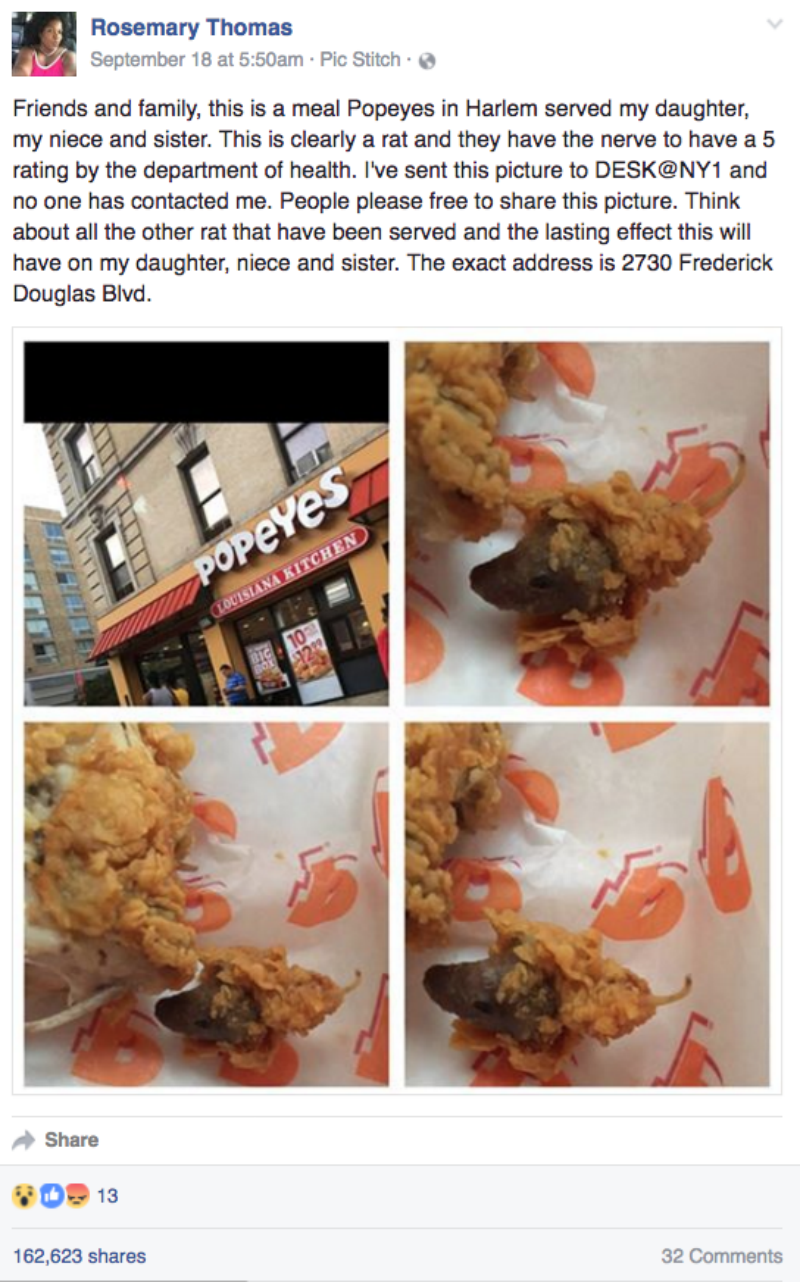View the 13 reactions on the post
Viewport: 800px width, 1282px height.
pyautogui.click(x=65, y=1195)
